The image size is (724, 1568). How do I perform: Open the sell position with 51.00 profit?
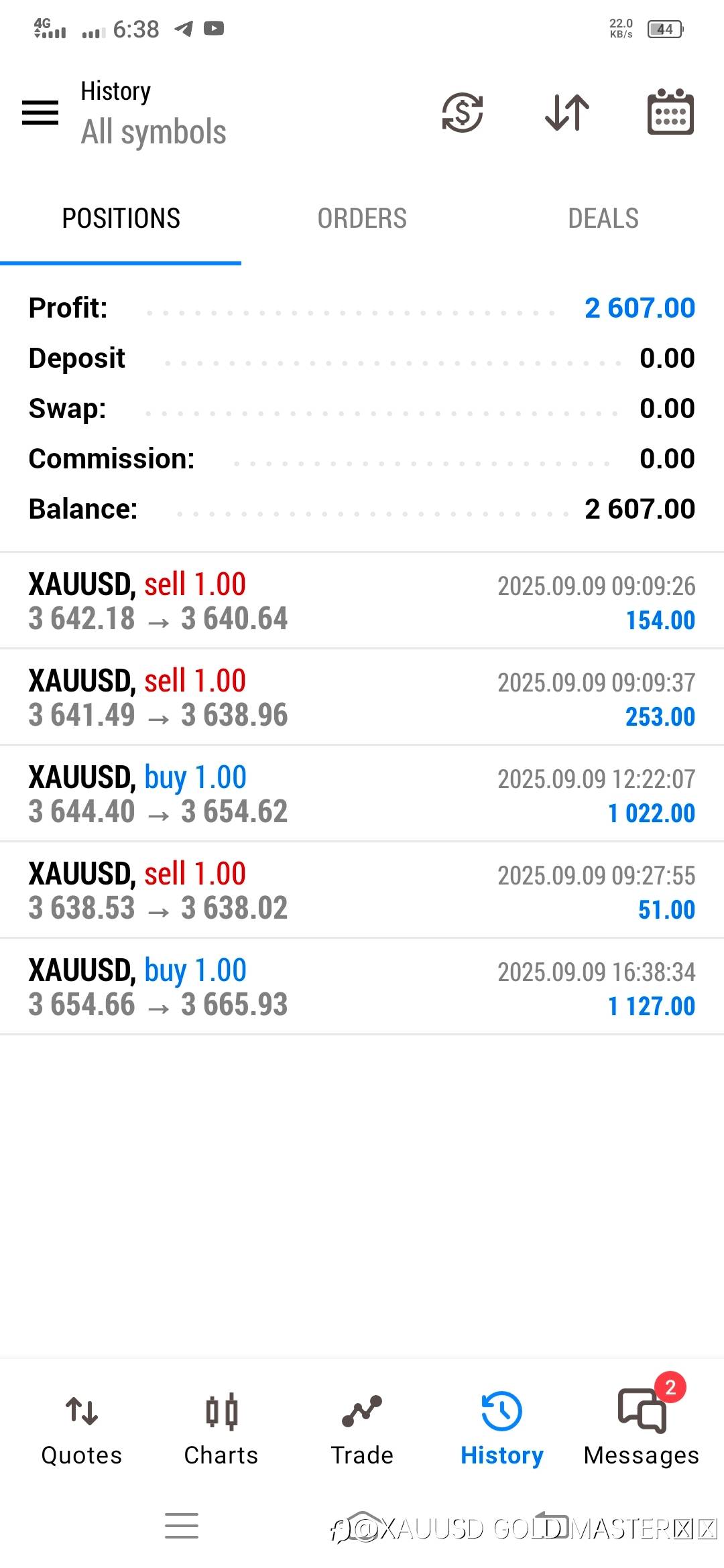(x=362, y=891)
